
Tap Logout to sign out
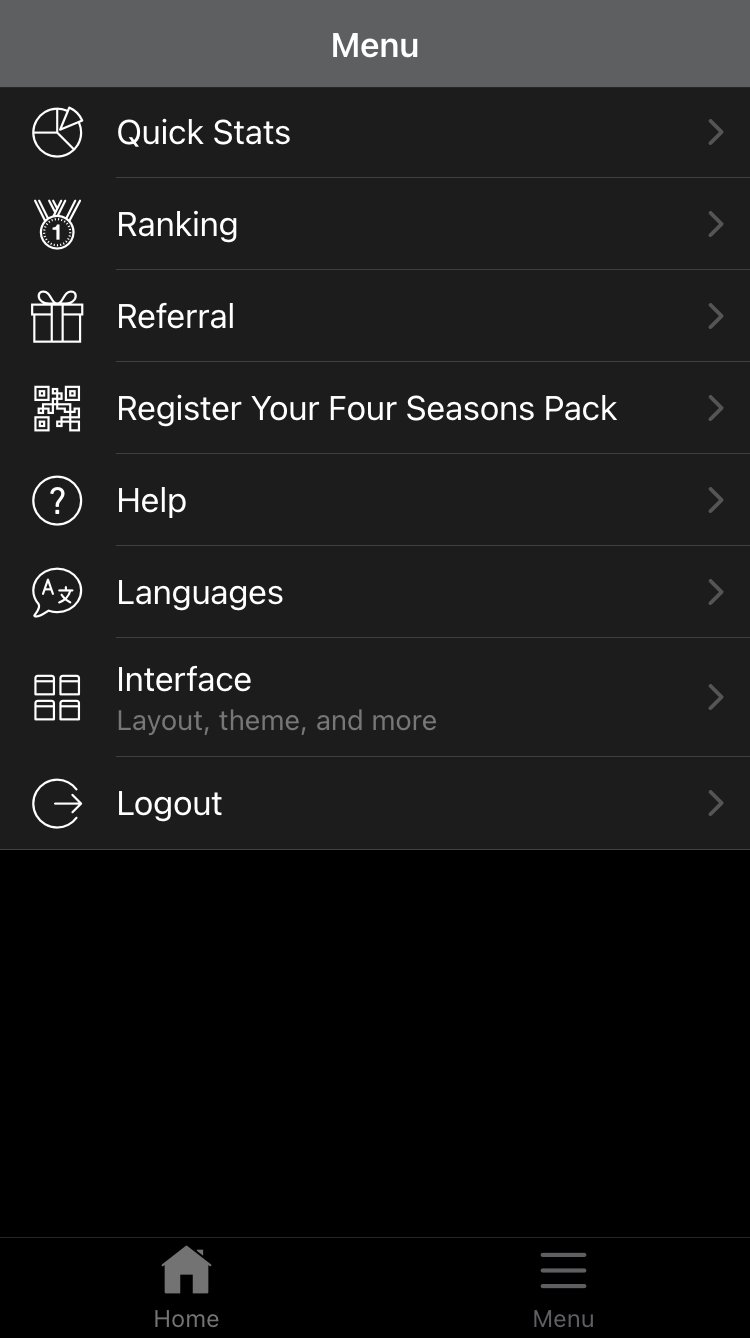[375, 803]
